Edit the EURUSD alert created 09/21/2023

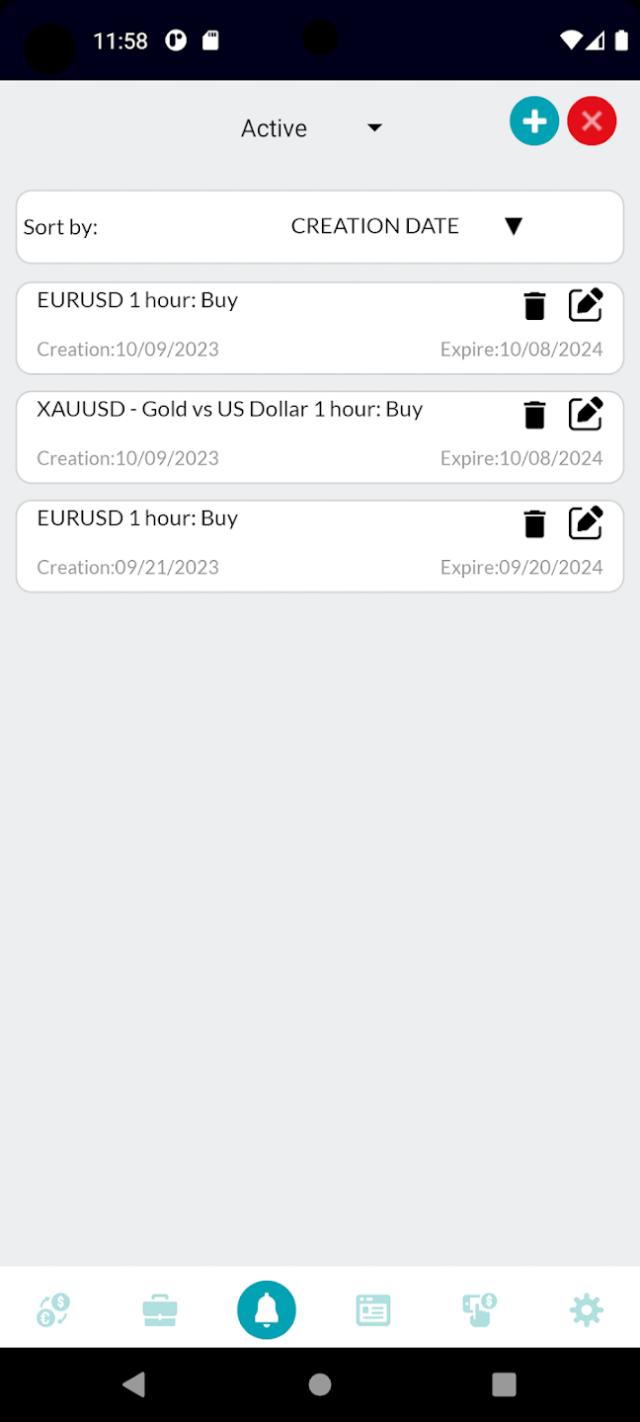[x=586, y=523]
